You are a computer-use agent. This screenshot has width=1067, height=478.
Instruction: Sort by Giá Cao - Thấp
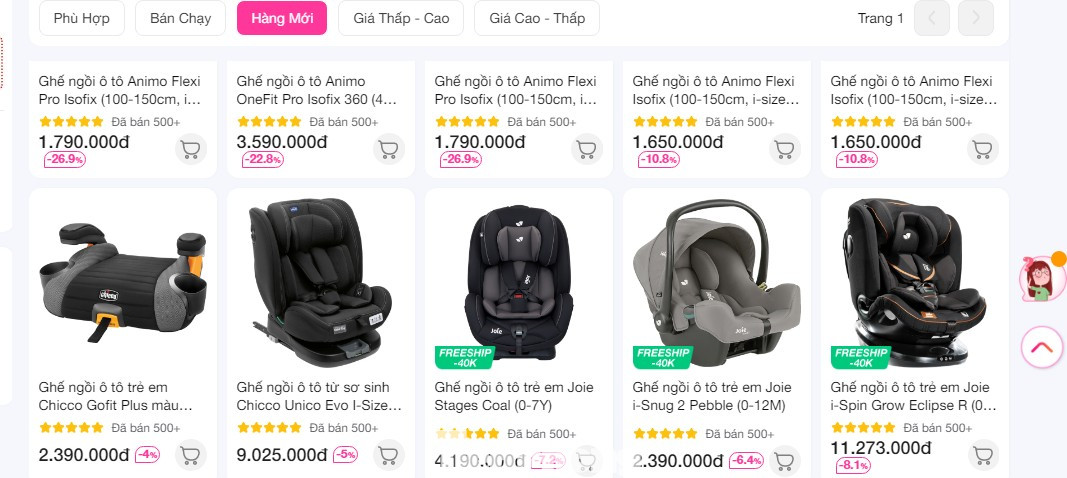click(x=537, y=18)
